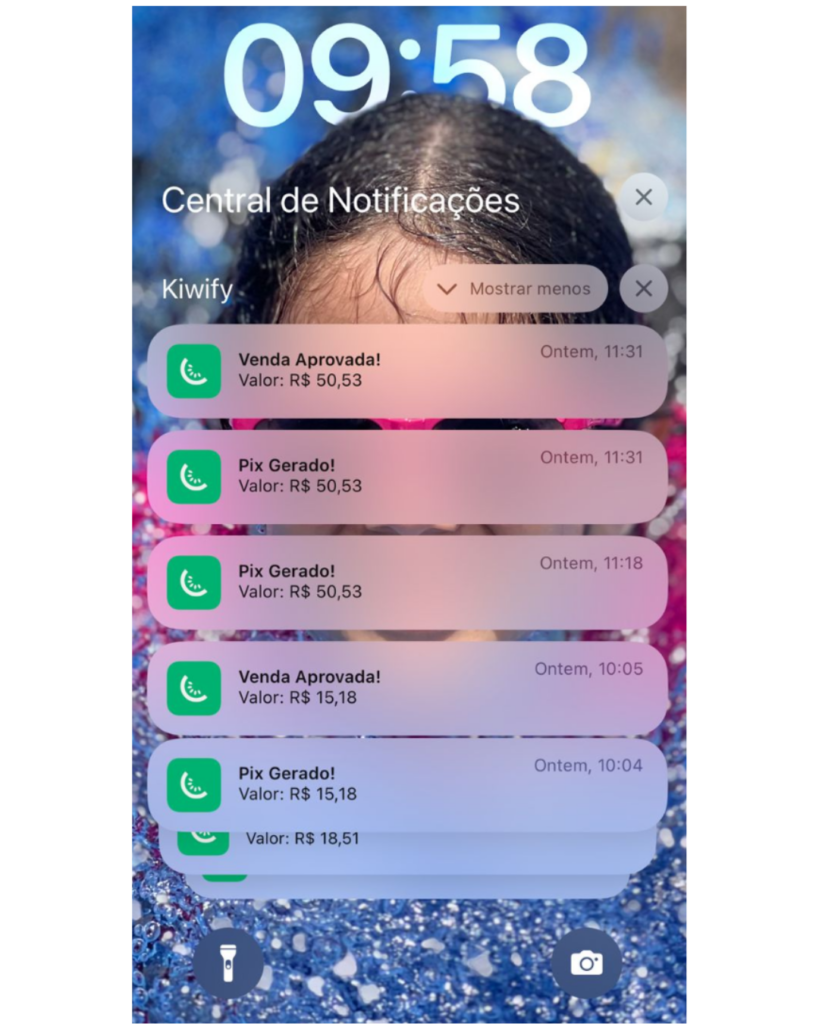Open Pix Gerado R$ 15,18 notification
Screen dimensions: 819x1024
point(407,784)
